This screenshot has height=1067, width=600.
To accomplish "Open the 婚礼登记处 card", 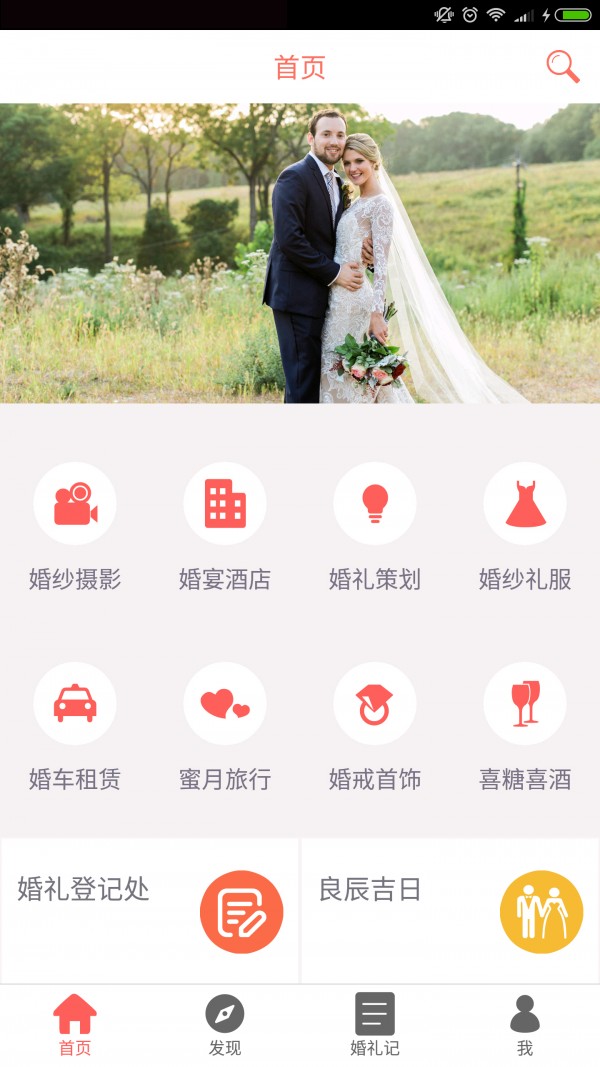I will click(150, 910).
